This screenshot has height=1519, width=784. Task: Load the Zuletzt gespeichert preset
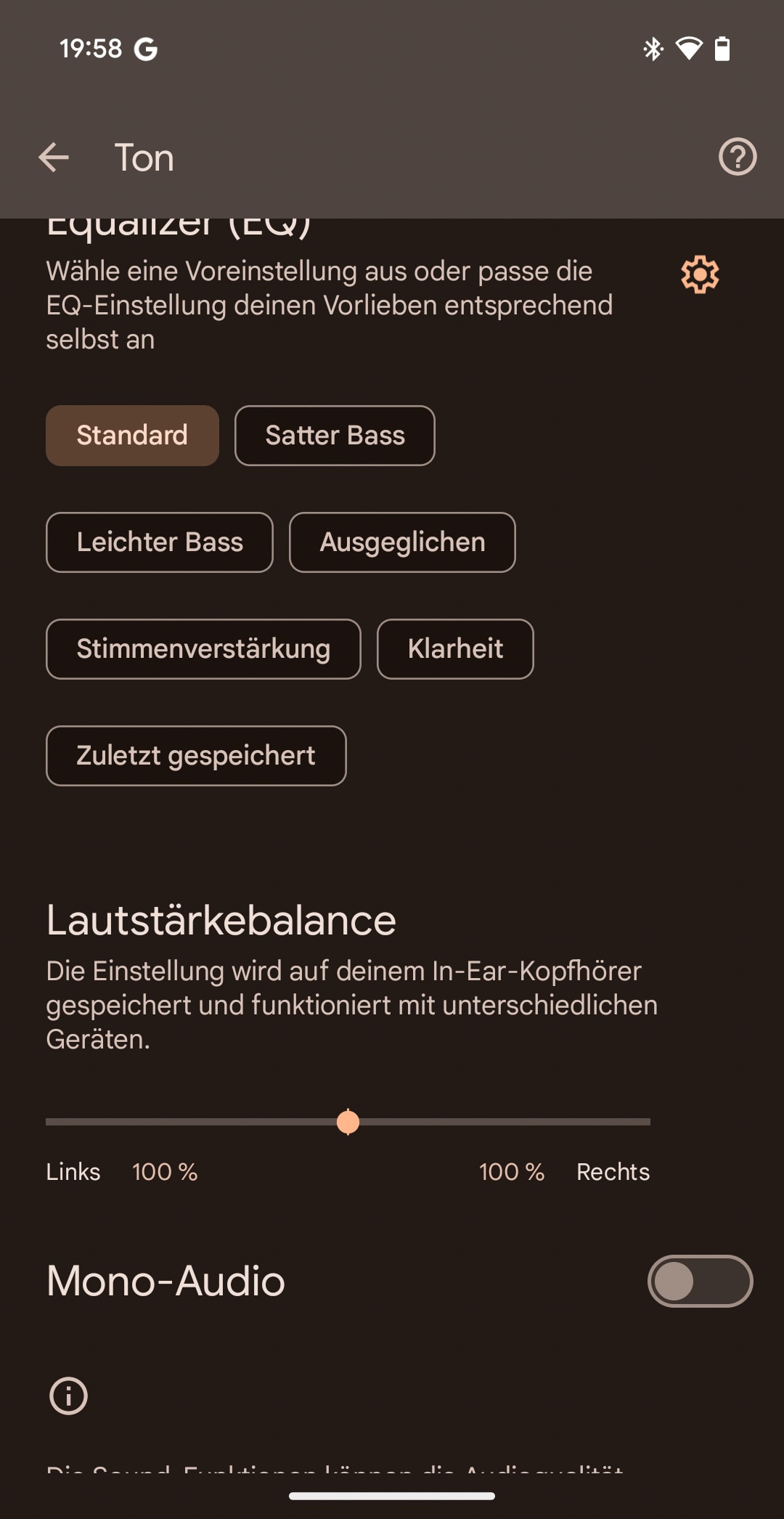coord(196,756)
